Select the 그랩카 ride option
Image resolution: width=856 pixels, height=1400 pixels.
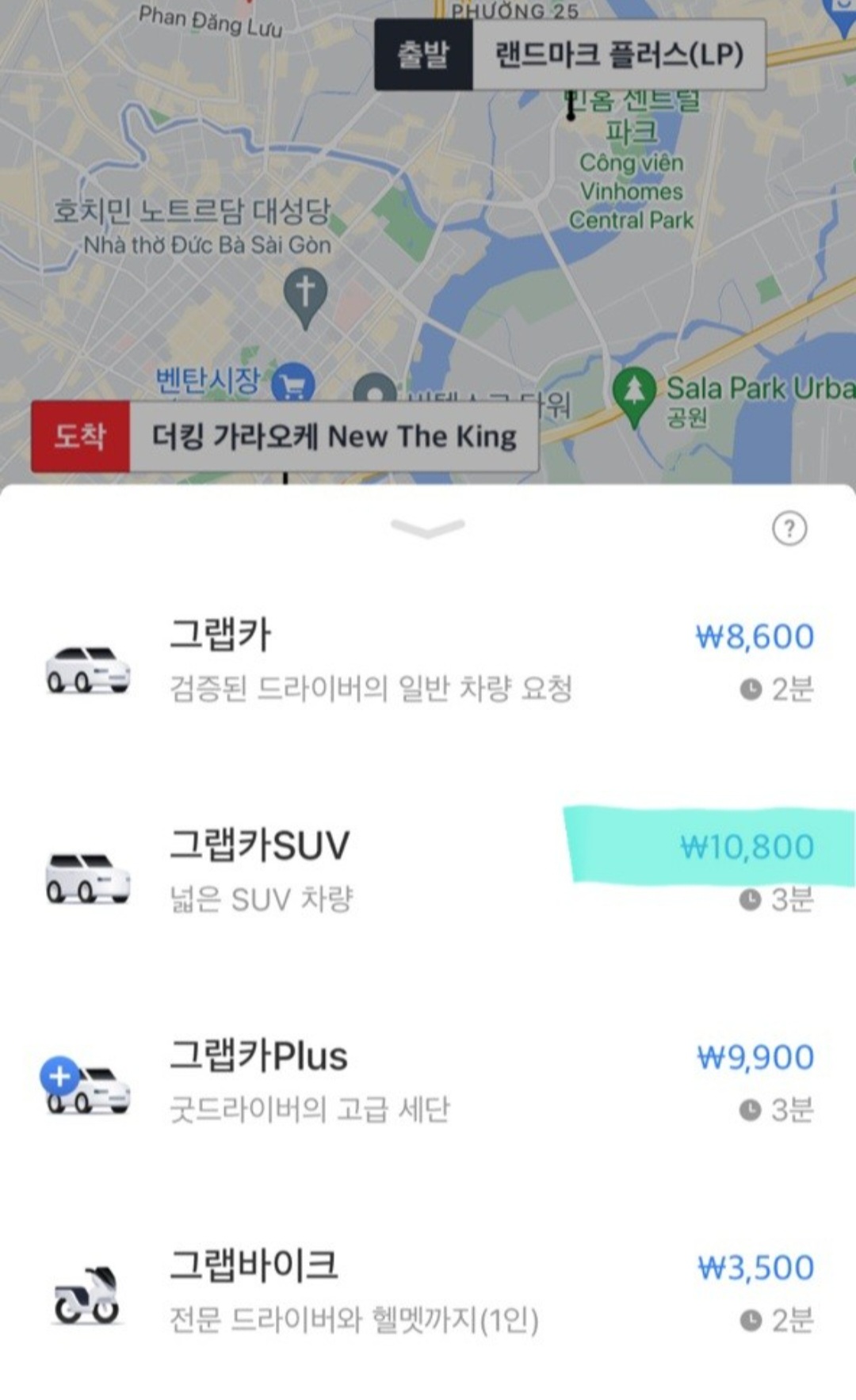(x=428, y=663)
